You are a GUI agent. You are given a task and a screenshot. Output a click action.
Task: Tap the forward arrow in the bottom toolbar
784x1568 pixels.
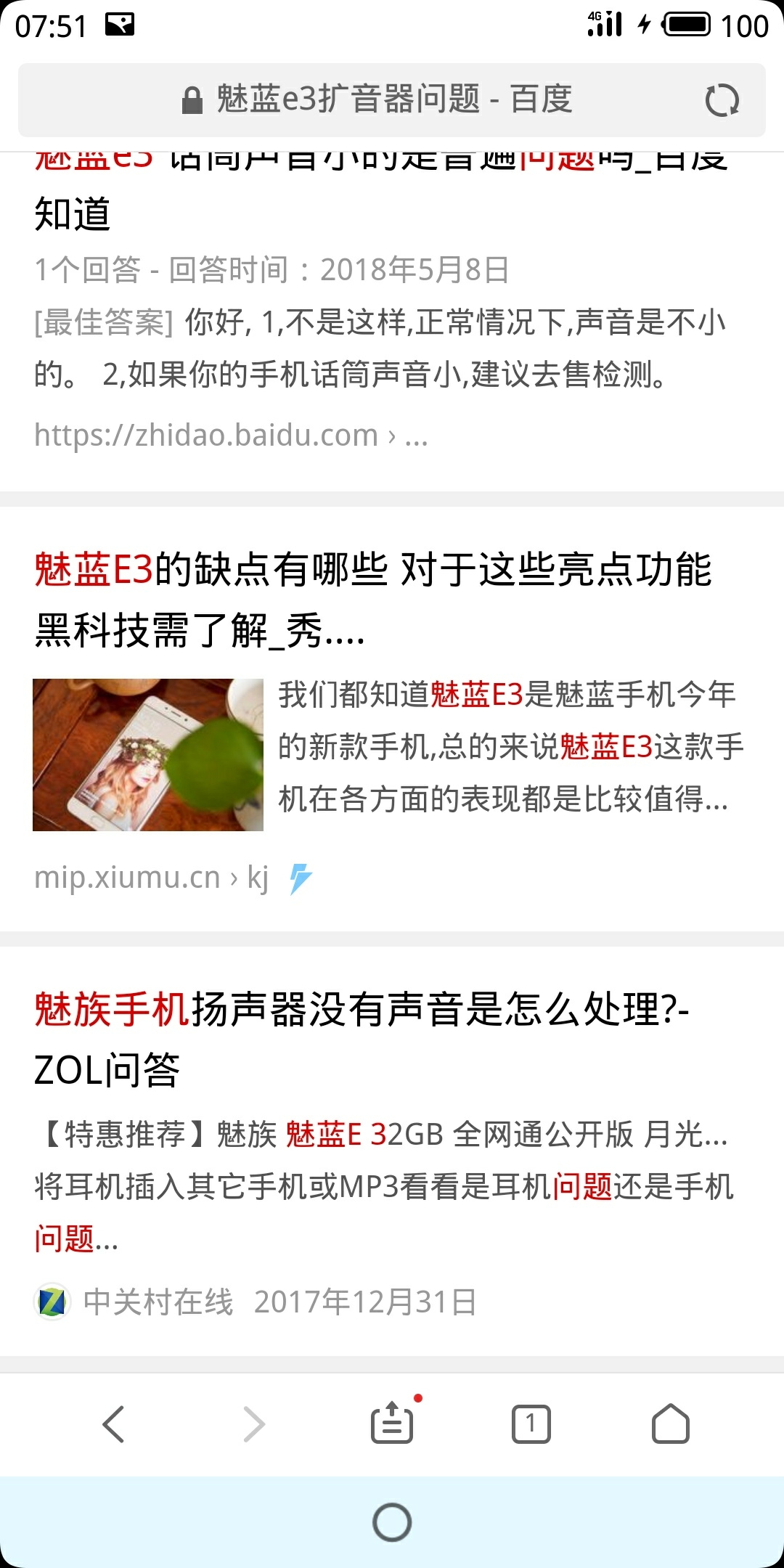coord(253,1423)
